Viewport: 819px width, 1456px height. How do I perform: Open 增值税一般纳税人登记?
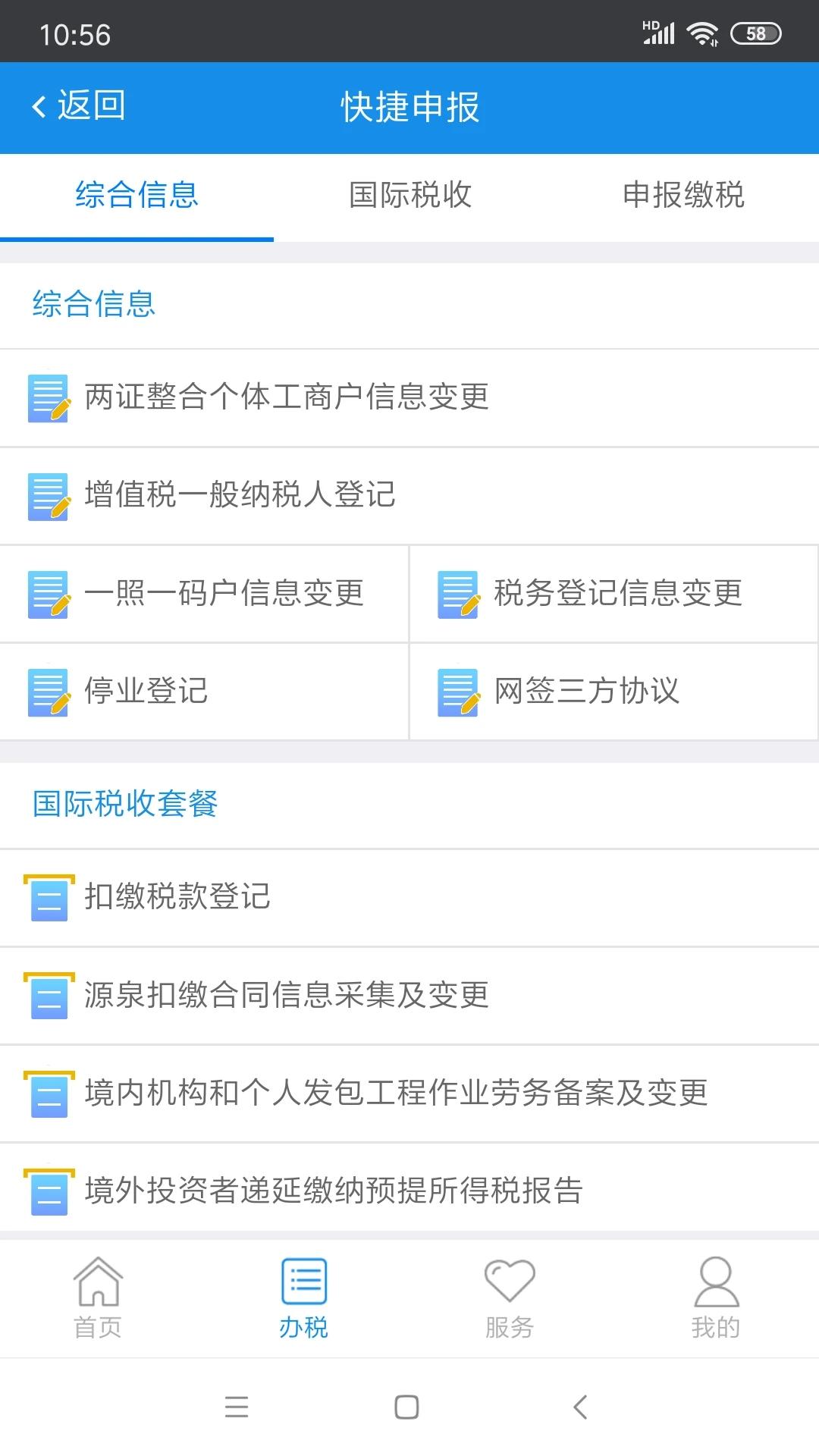(x=240, y=495)
